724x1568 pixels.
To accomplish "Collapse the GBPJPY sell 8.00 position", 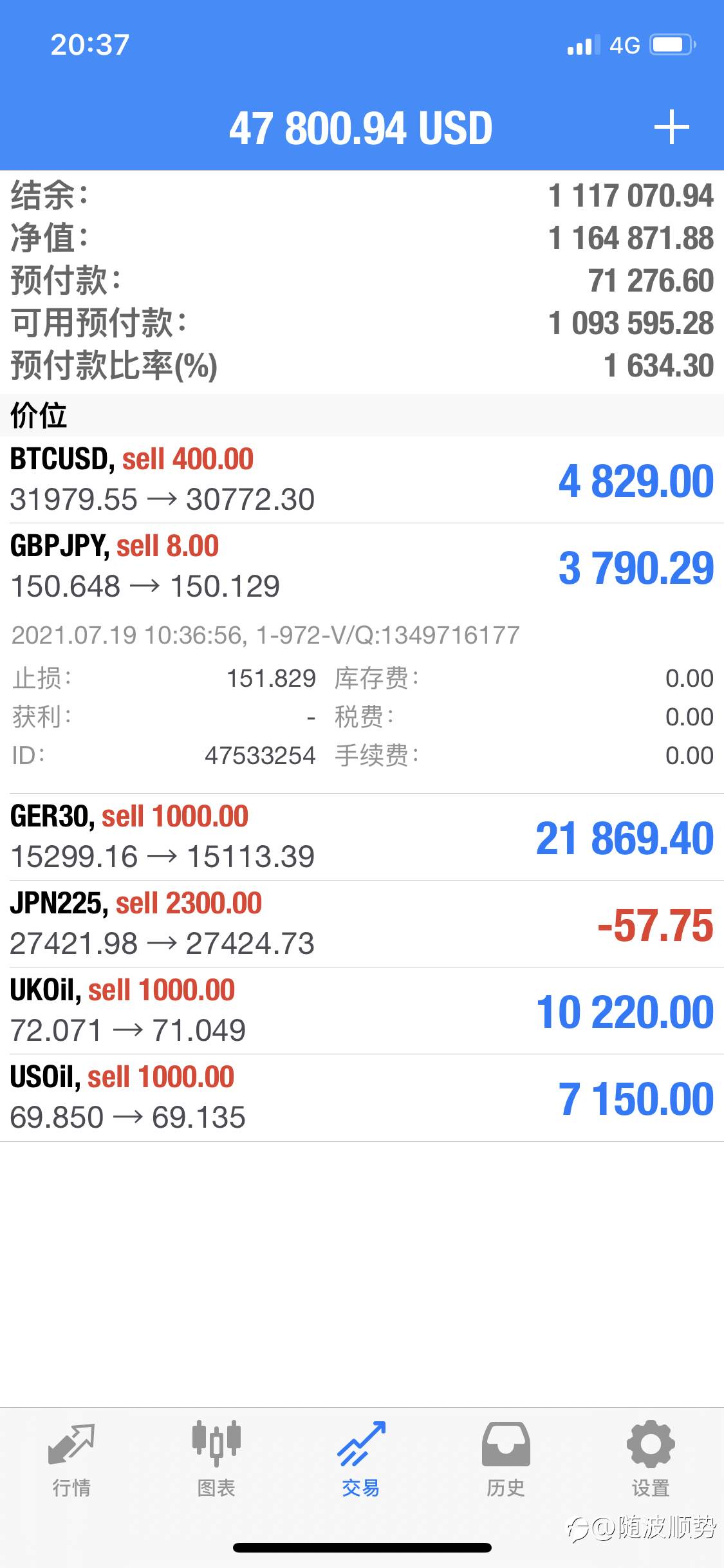I will [362, 567].
